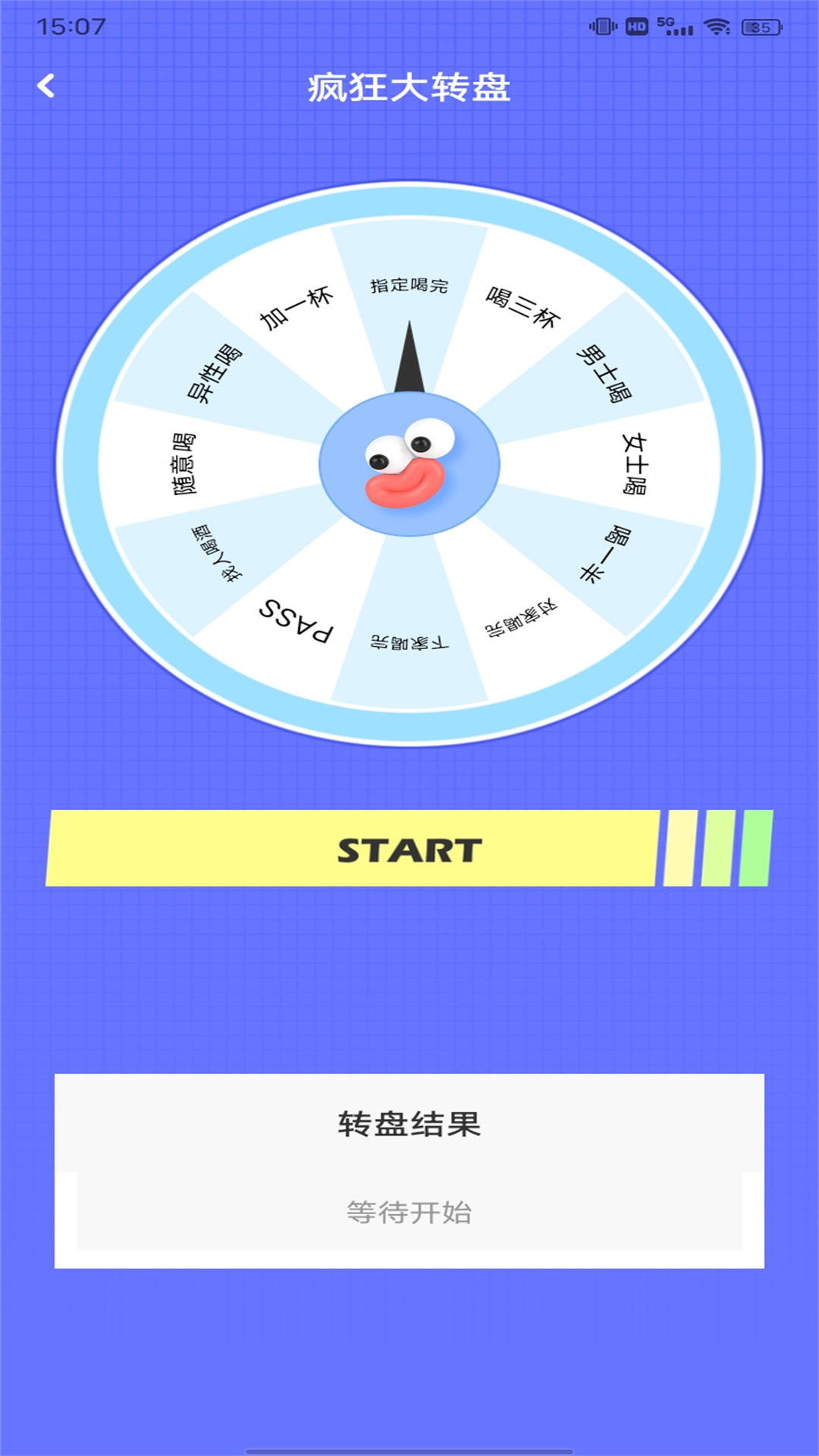Go back using the top-left arrow
This screenshot has width=819, height=1456.
tap(46, 86)
